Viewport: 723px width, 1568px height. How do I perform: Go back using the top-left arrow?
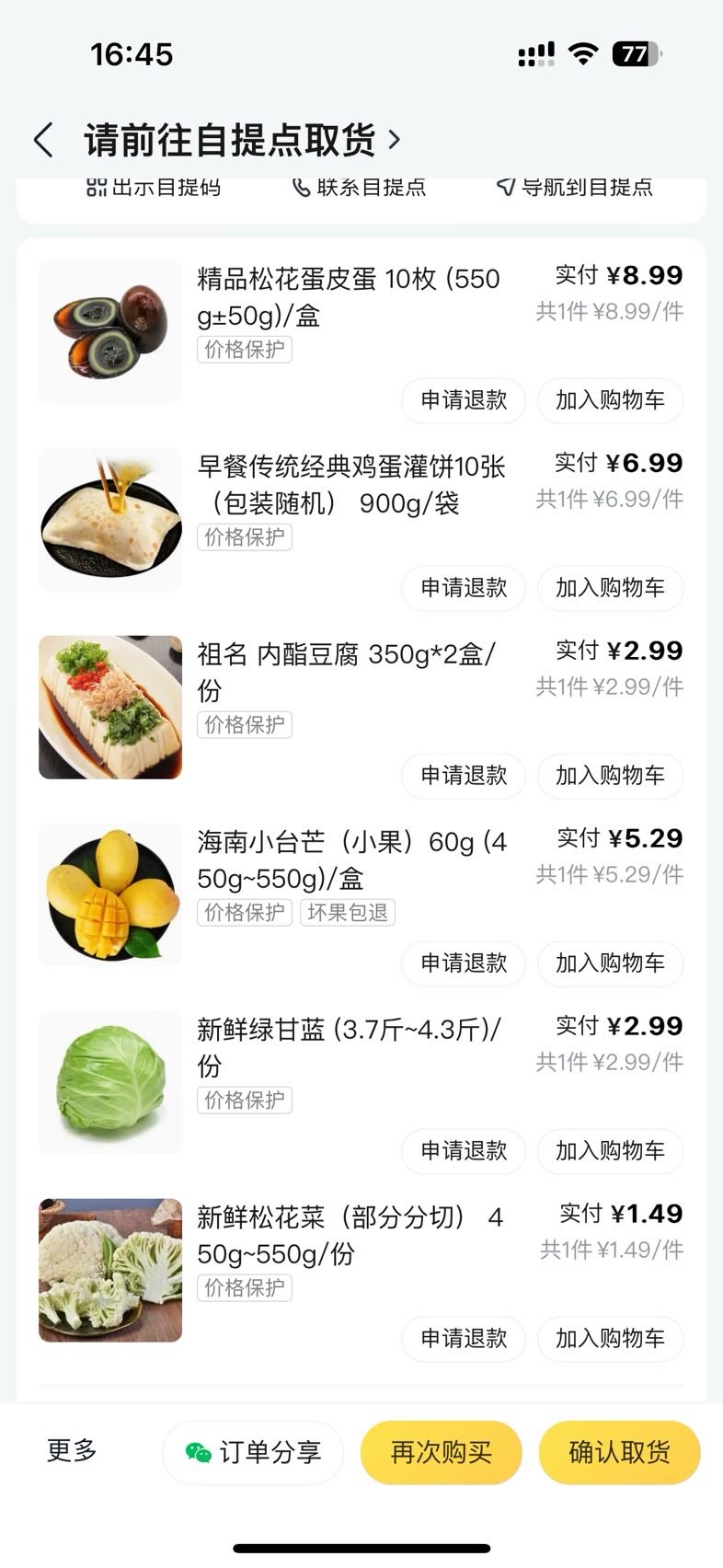click(42, 140)
